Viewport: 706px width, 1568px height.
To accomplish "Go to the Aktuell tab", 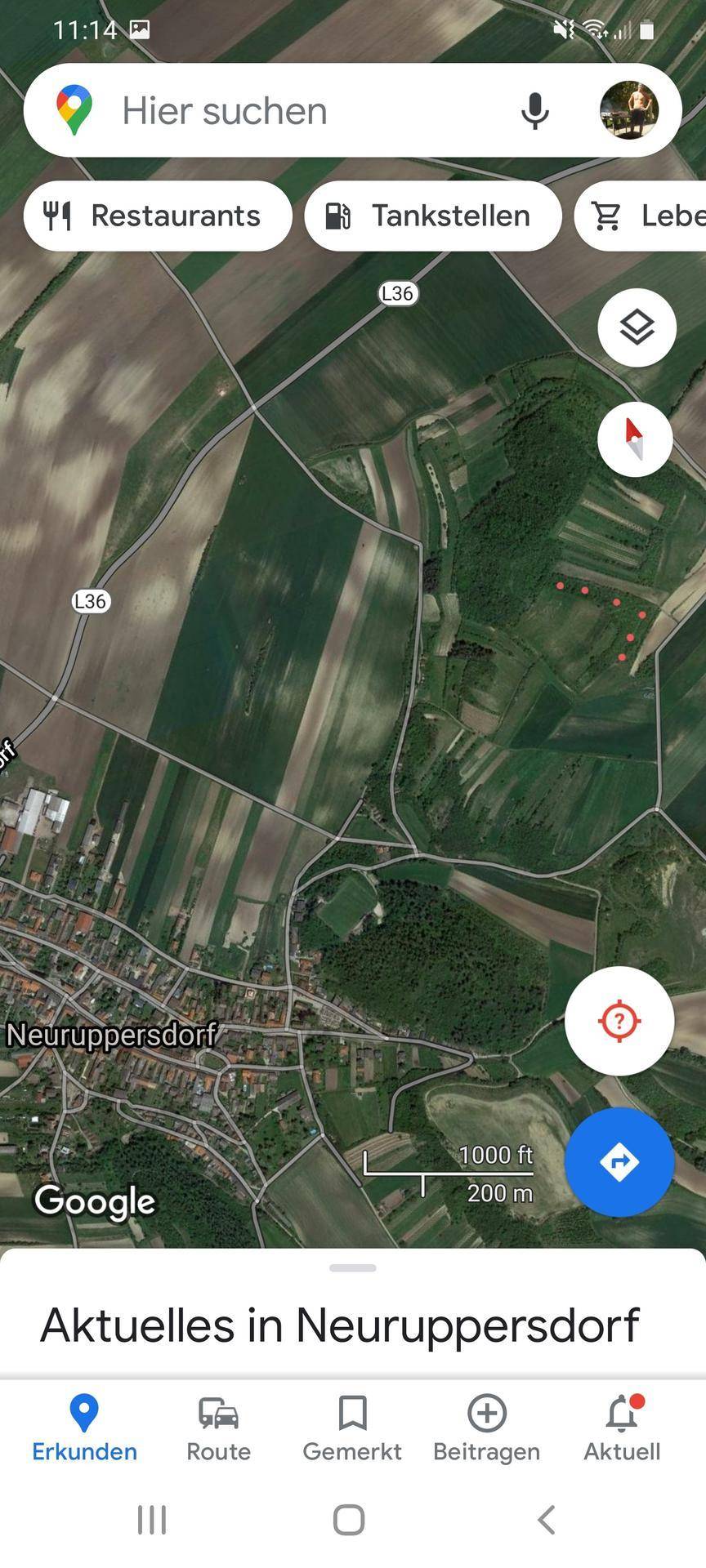I will (622, 1428).
